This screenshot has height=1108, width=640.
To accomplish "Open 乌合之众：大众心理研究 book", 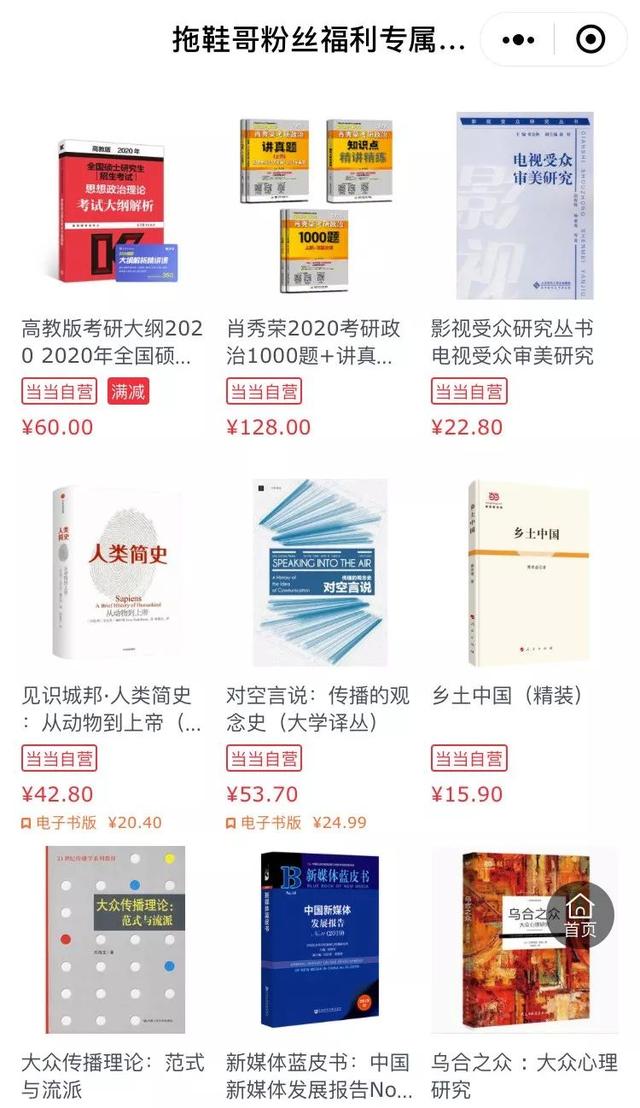I will (510, 960).
